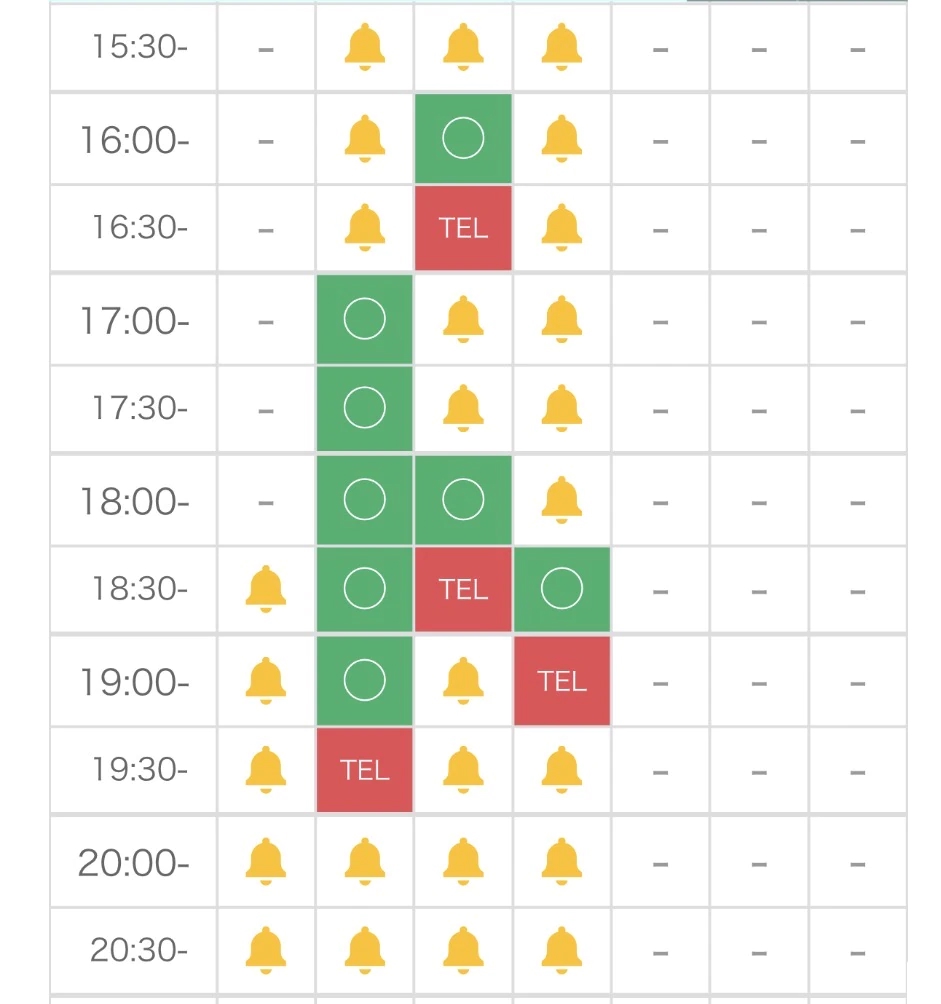Select the green available slot at 16:00
941x1004 pixels.
tap(463, 138)
